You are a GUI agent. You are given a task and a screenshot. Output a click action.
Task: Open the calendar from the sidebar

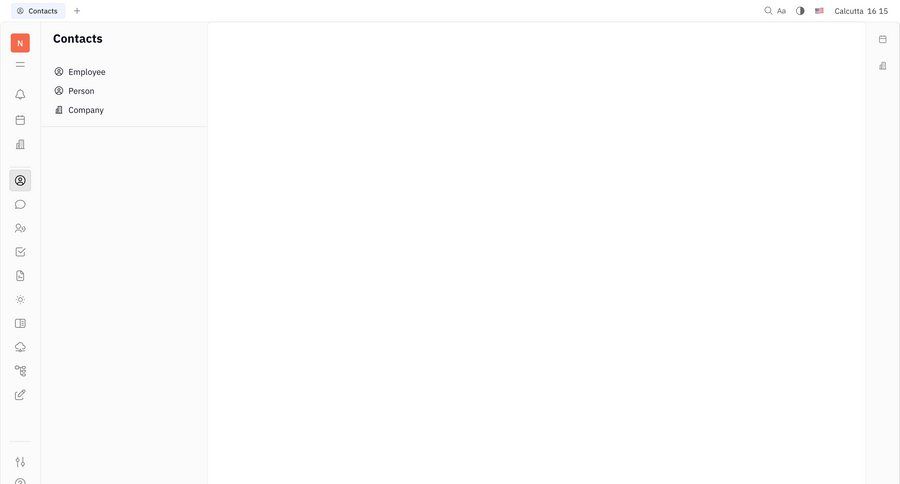(x=20, y=120)
